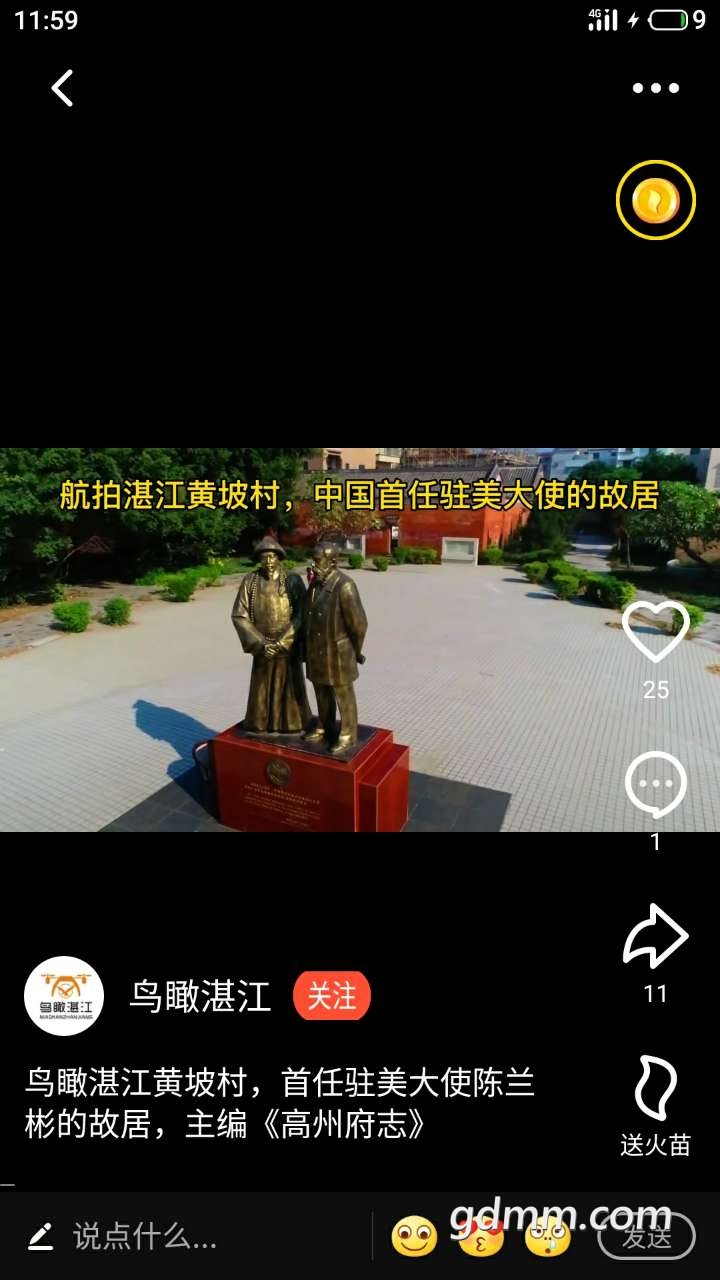Go back with the top-left arrow
This screenshot has width=720, height=1280.
tap(62, 88)
